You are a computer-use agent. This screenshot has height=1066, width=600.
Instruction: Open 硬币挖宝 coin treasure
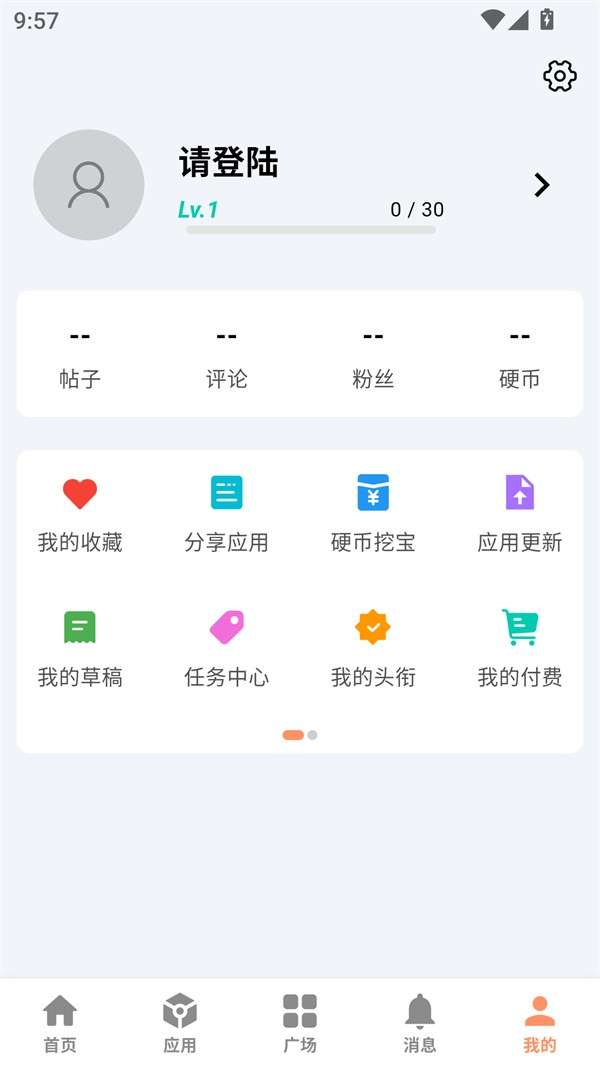373,514
